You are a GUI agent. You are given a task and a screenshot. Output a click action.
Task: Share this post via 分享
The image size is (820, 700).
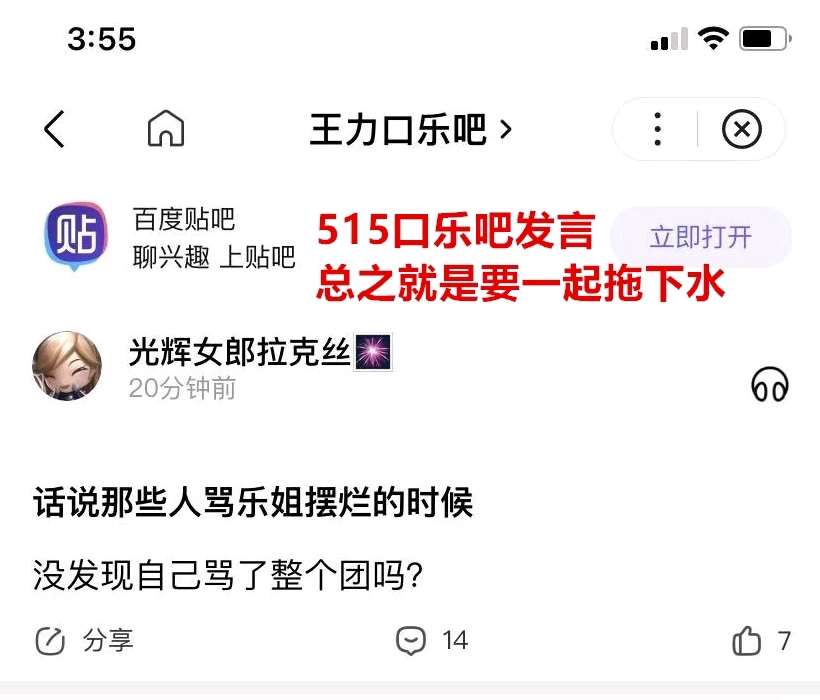pos(85,640)
